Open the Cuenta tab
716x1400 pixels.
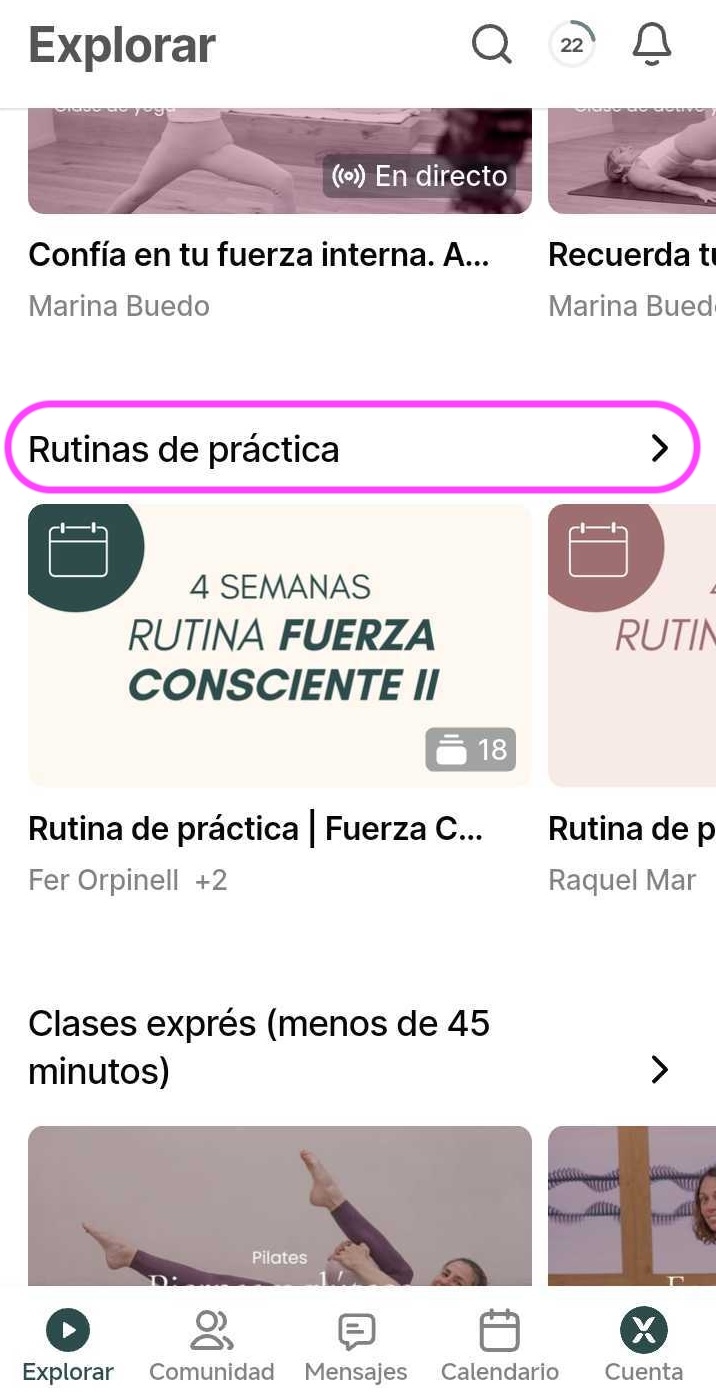pyautogui.click(x=643, y=1345)
